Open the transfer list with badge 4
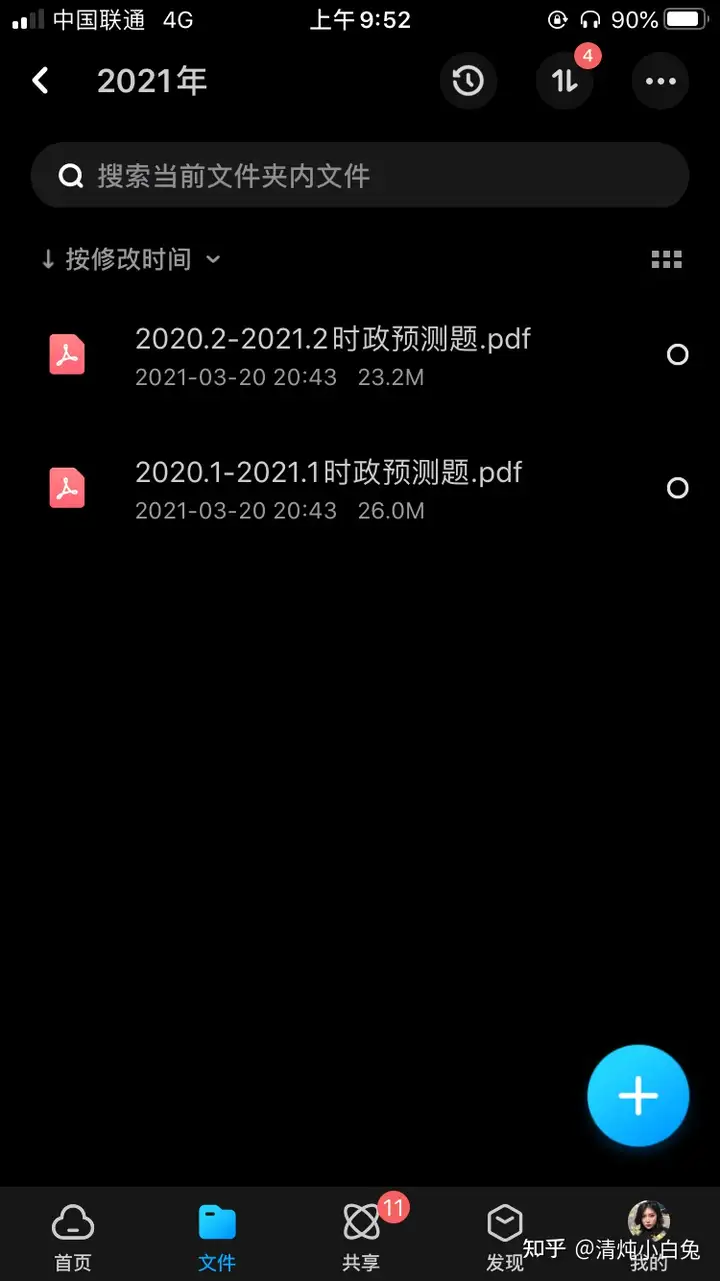720x1281 pixels. (x=565, y=81)
